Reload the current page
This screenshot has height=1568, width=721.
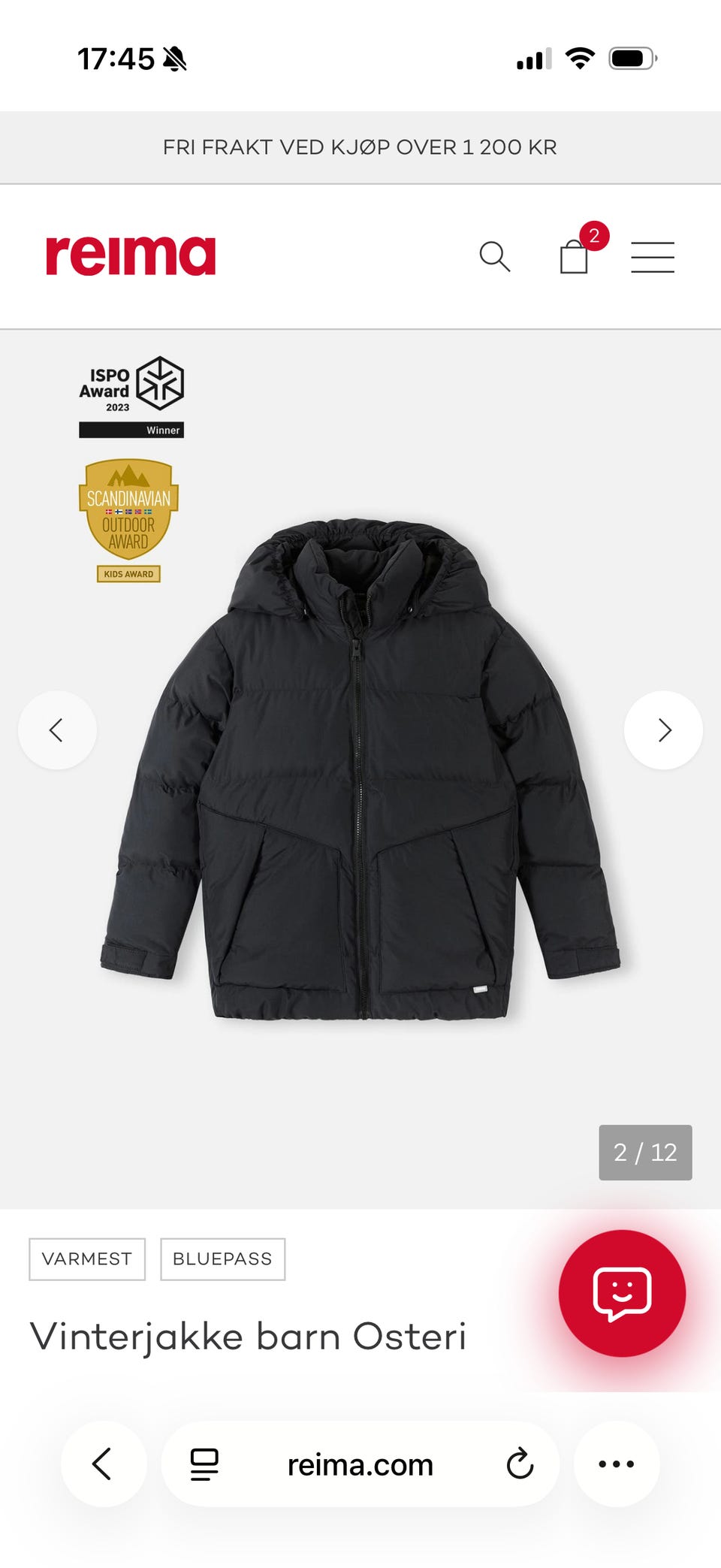(x=520, y=1464)
